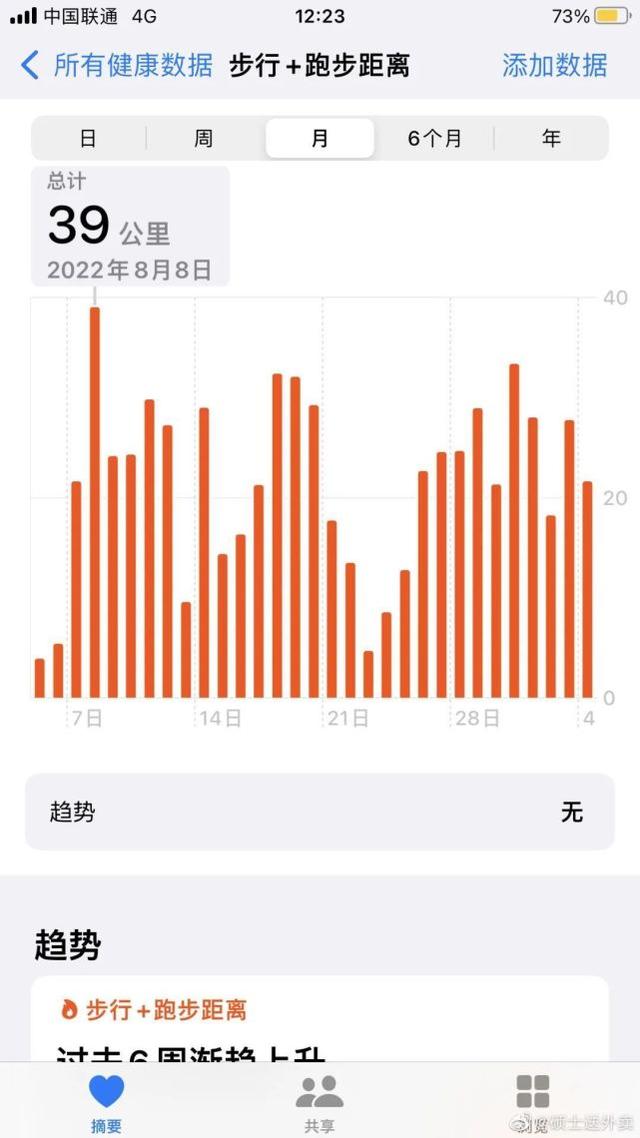
Task: Go back to 所有健康数据
Action: pyautogui.click(x=116, y=65)
